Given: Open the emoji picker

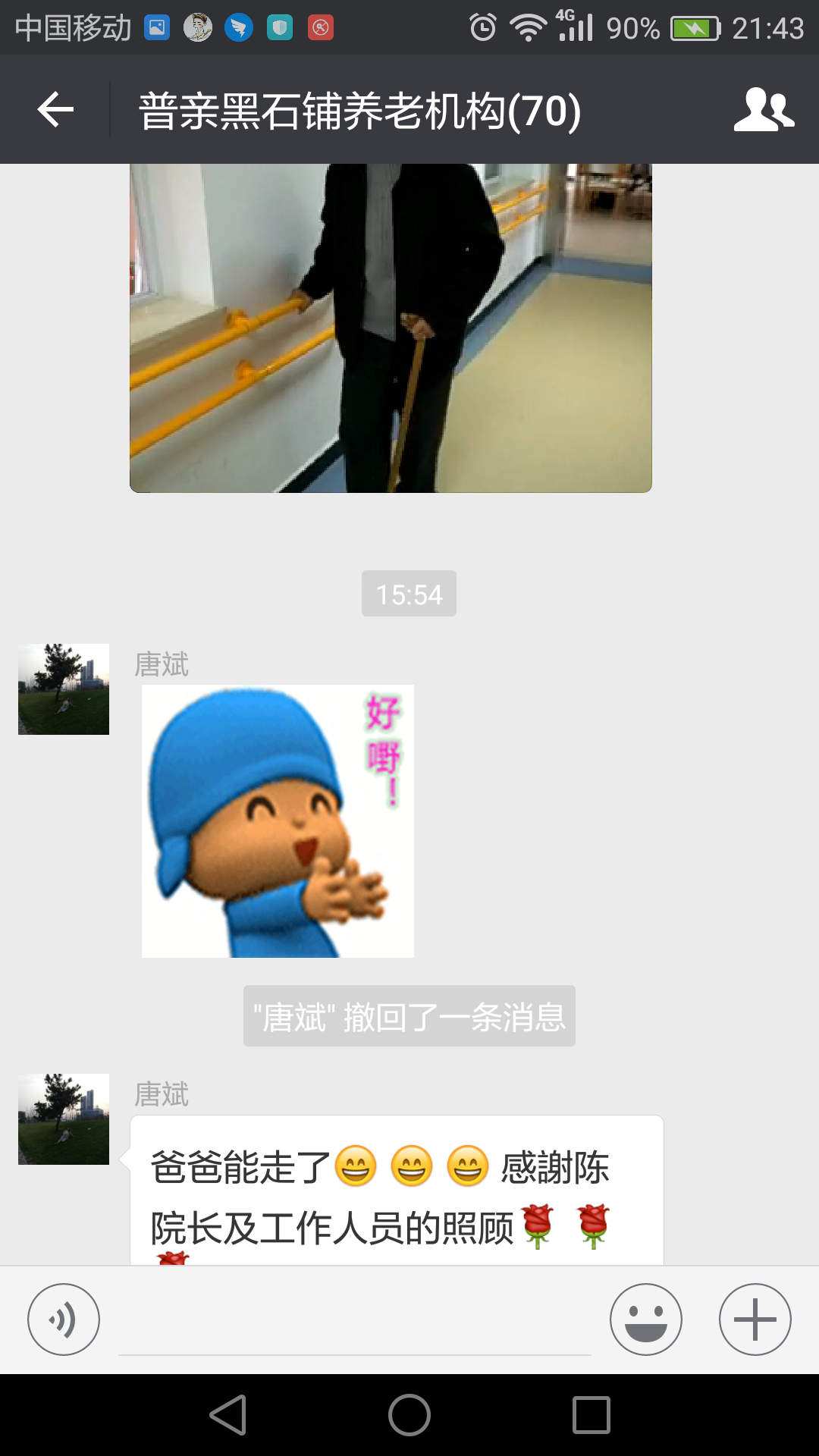Looking at the screenshot, I should (645, 1319).
